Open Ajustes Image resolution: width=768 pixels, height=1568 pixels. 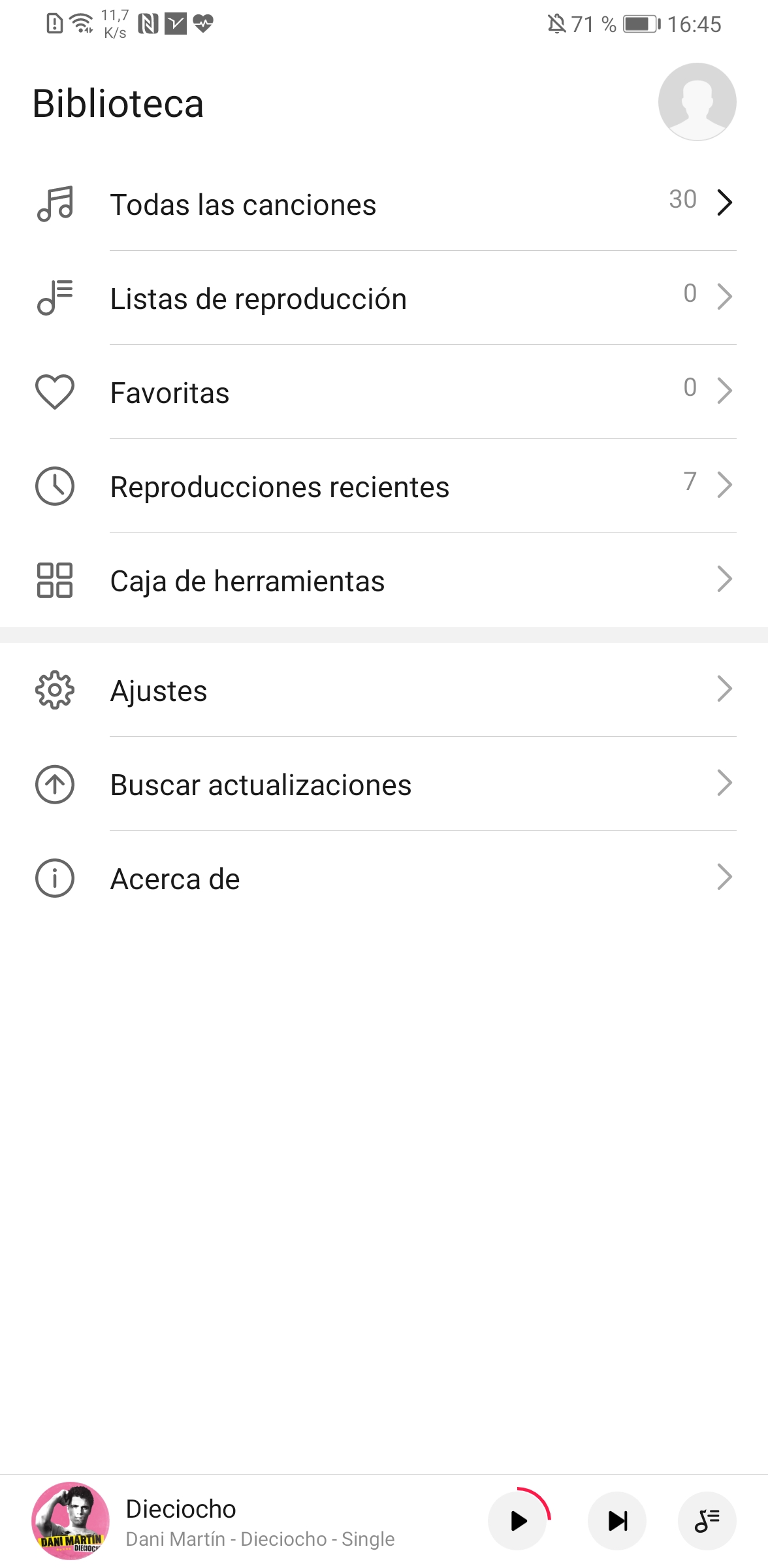[x=384, y=690]
